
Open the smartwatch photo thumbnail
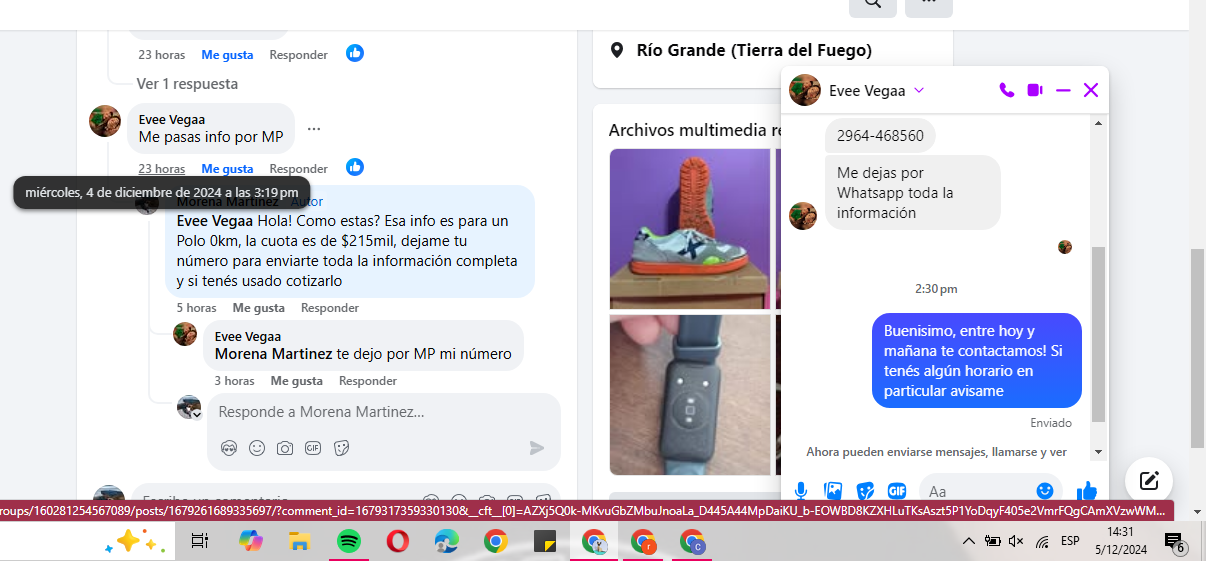(x=690, y=394)
